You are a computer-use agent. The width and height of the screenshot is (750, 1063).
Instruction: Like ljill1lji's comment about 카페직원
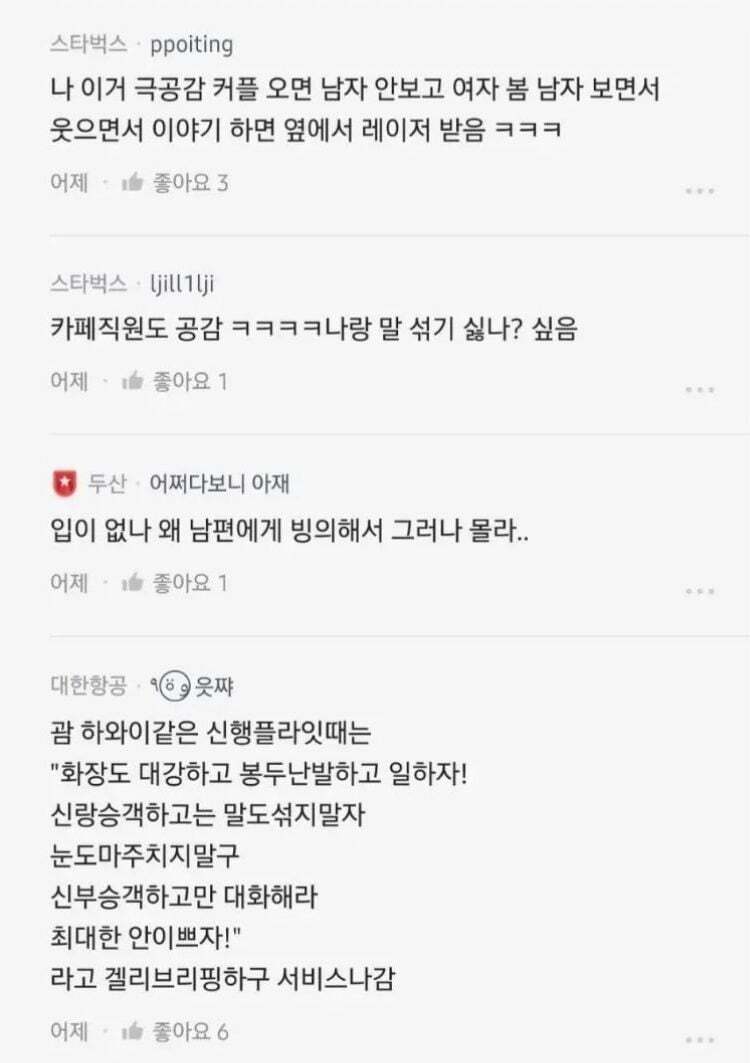tap(133, 382)
